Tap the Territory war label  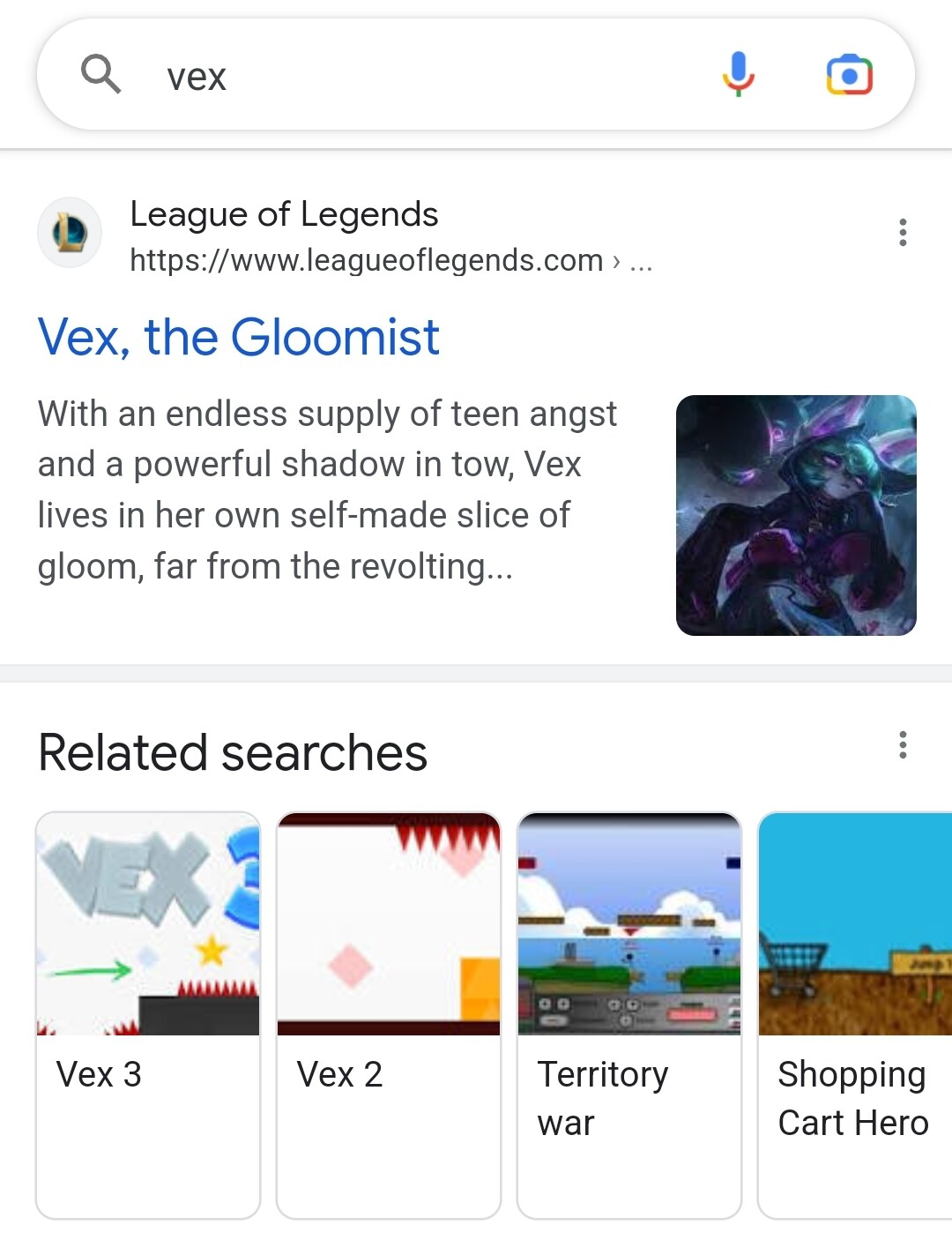(603, 1097)
